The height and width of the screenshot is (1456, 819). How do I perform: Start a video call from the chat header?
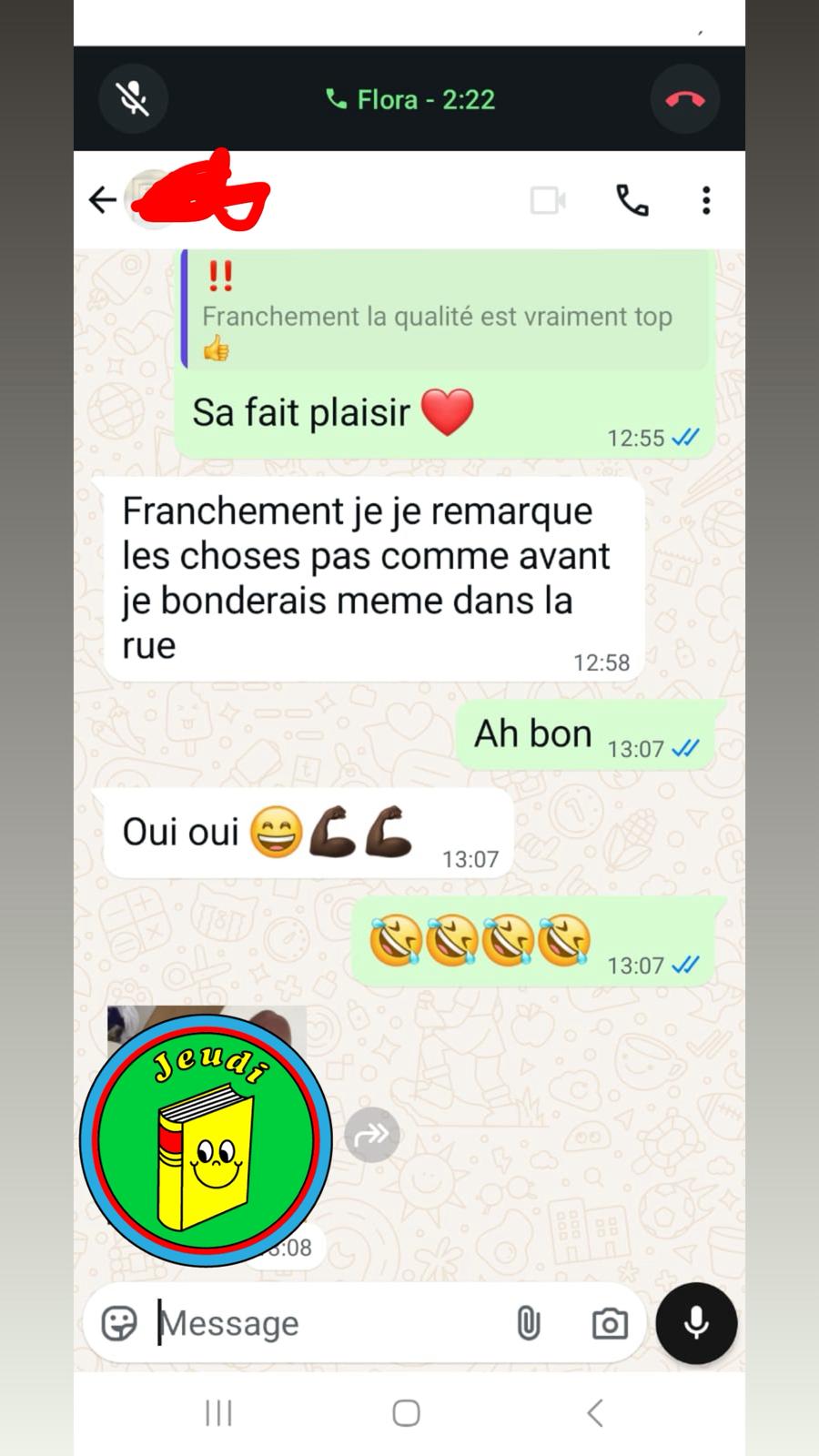(548, 200)
